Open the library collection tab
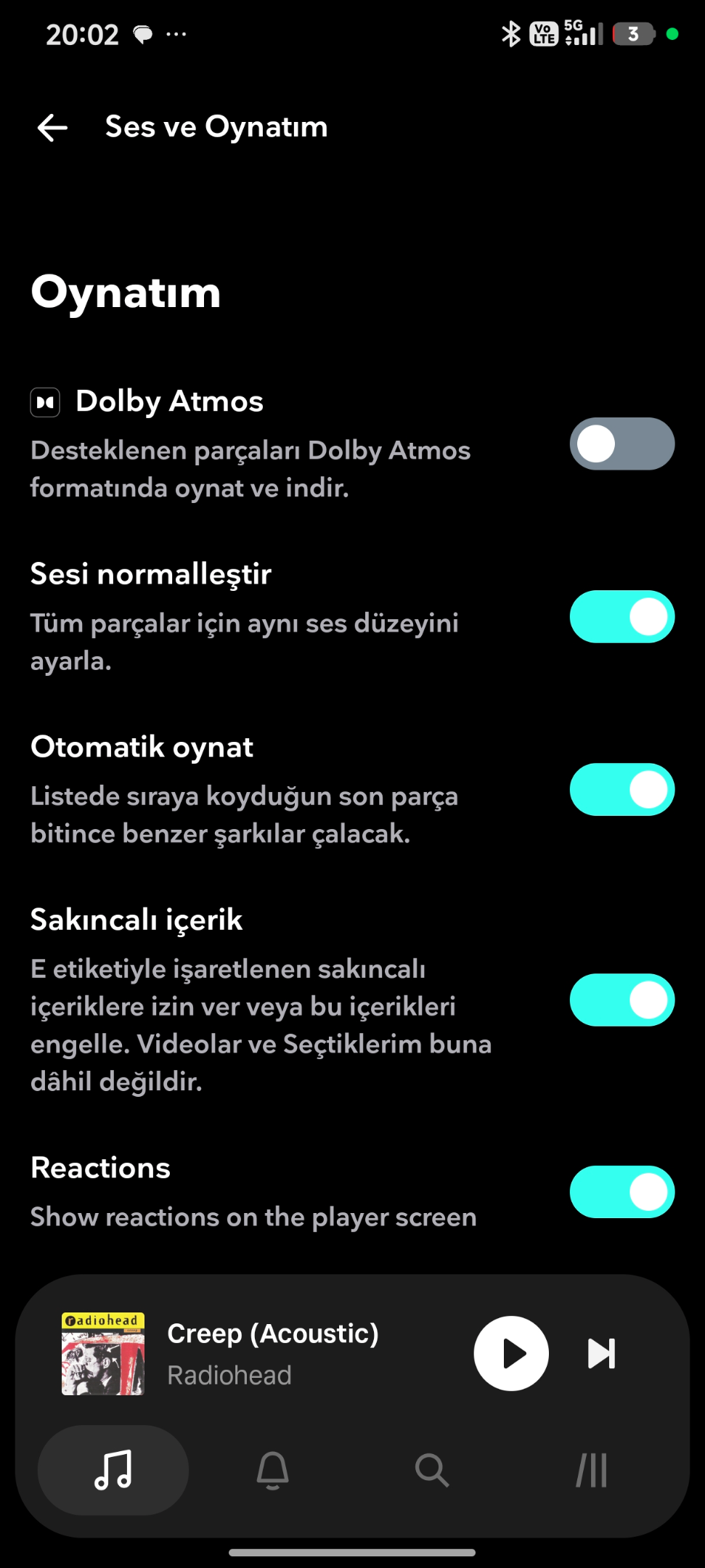Screen dimensions: 705x1568 (592, 1470)
